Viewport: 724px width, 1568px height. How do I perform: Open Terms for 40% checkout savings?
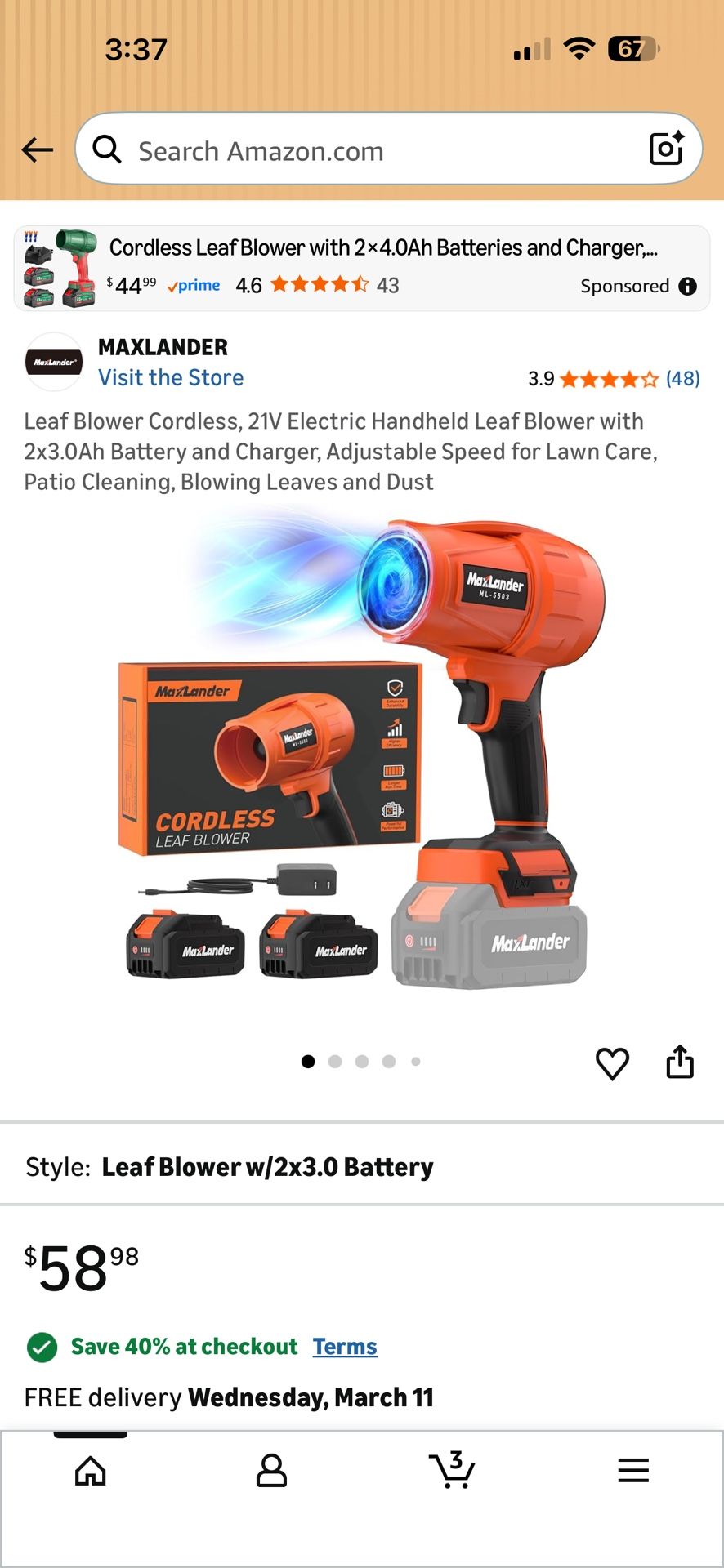[x=344, y=1347]
